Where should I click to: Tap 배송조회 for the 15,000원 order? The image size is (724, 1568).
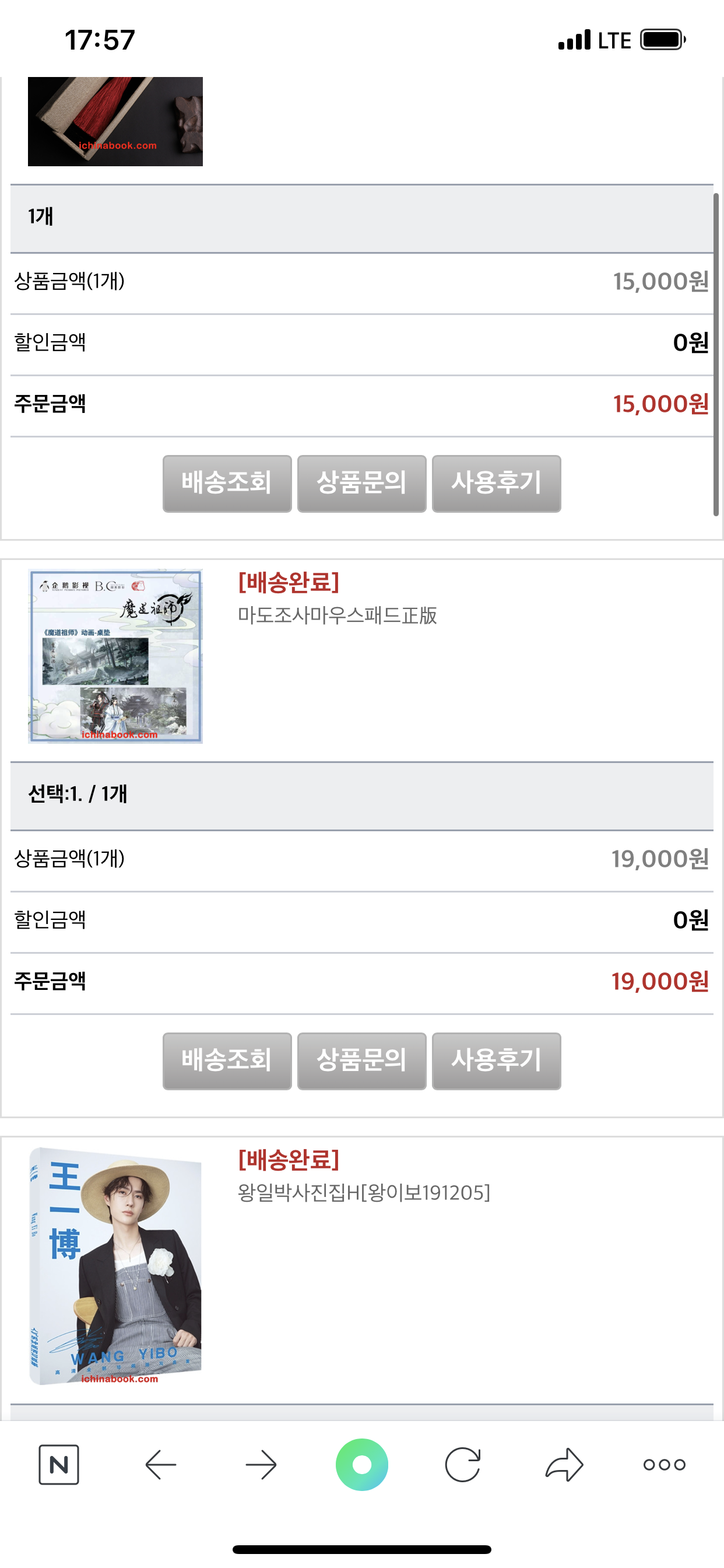[227, 484]
